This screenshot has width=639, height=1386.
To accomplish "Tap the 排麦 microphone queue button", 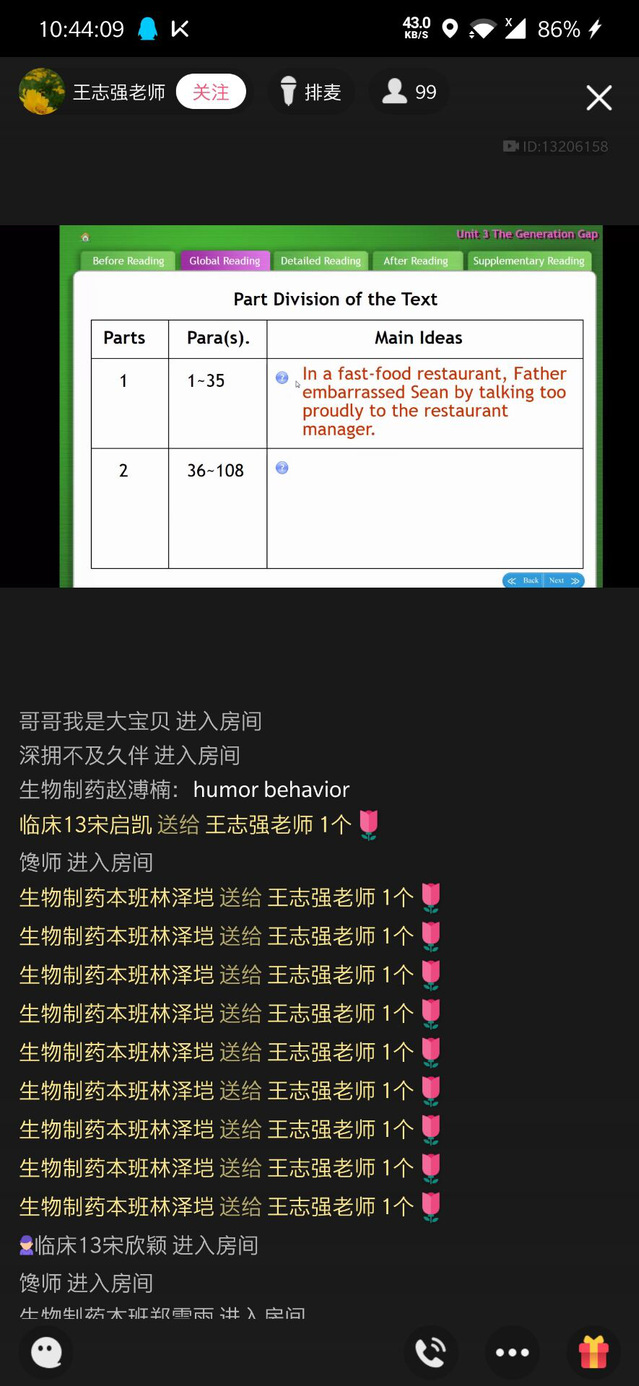I will pyautogui.click(x=310, y=92).
